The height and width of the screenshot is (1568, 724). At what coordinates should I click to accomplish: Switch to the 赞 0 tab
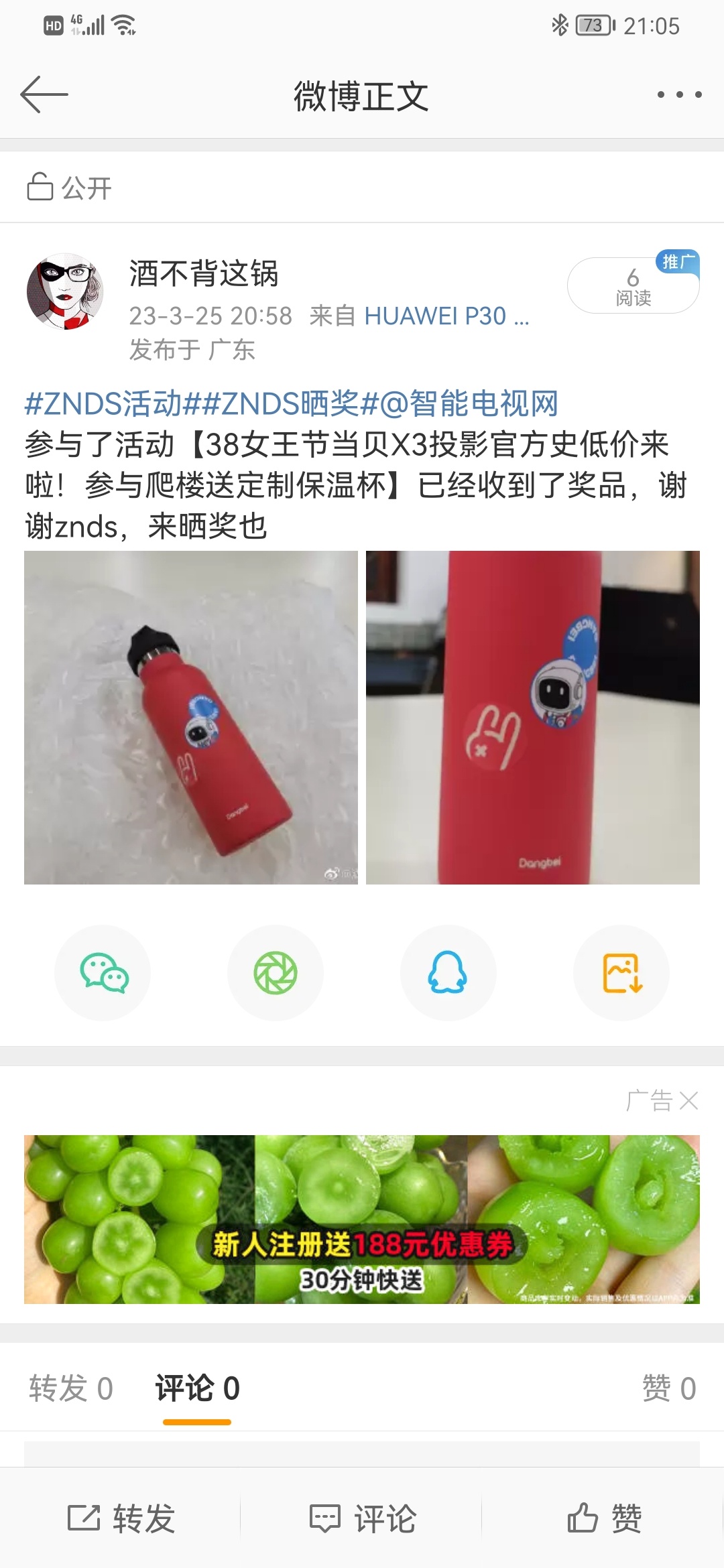coord(668,1388)
